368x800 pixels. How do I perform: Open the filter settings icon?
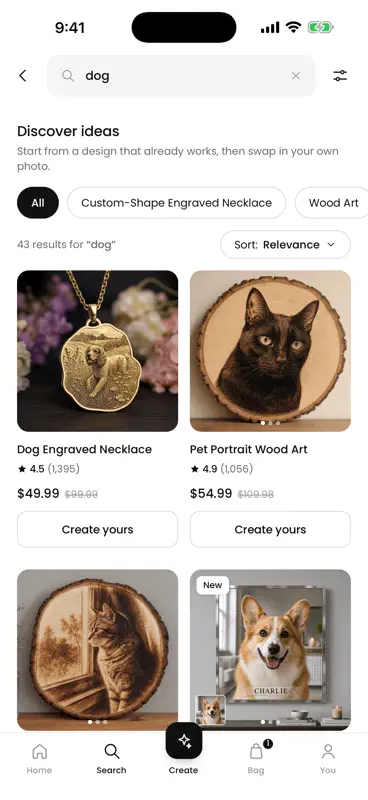(x=340, y=76)
